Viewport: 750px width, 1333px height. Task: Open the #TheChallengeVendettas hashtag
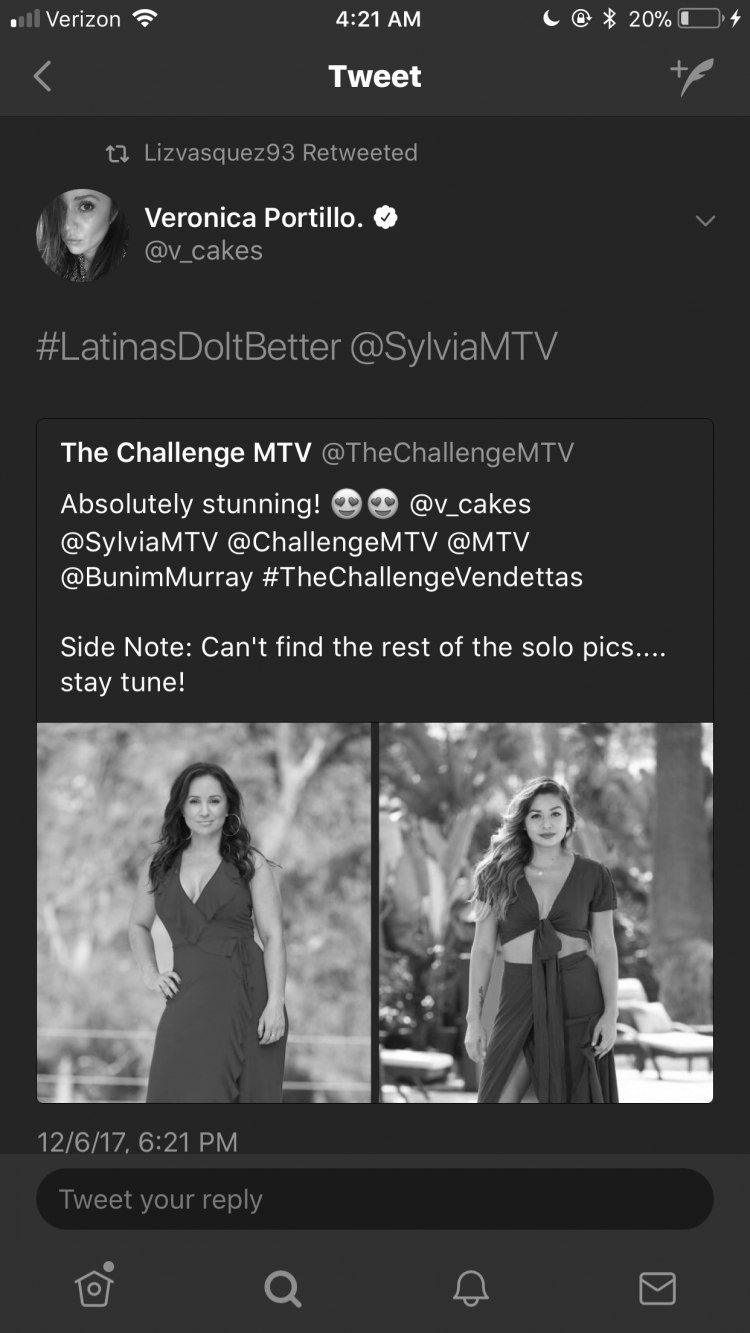[422, 577]
